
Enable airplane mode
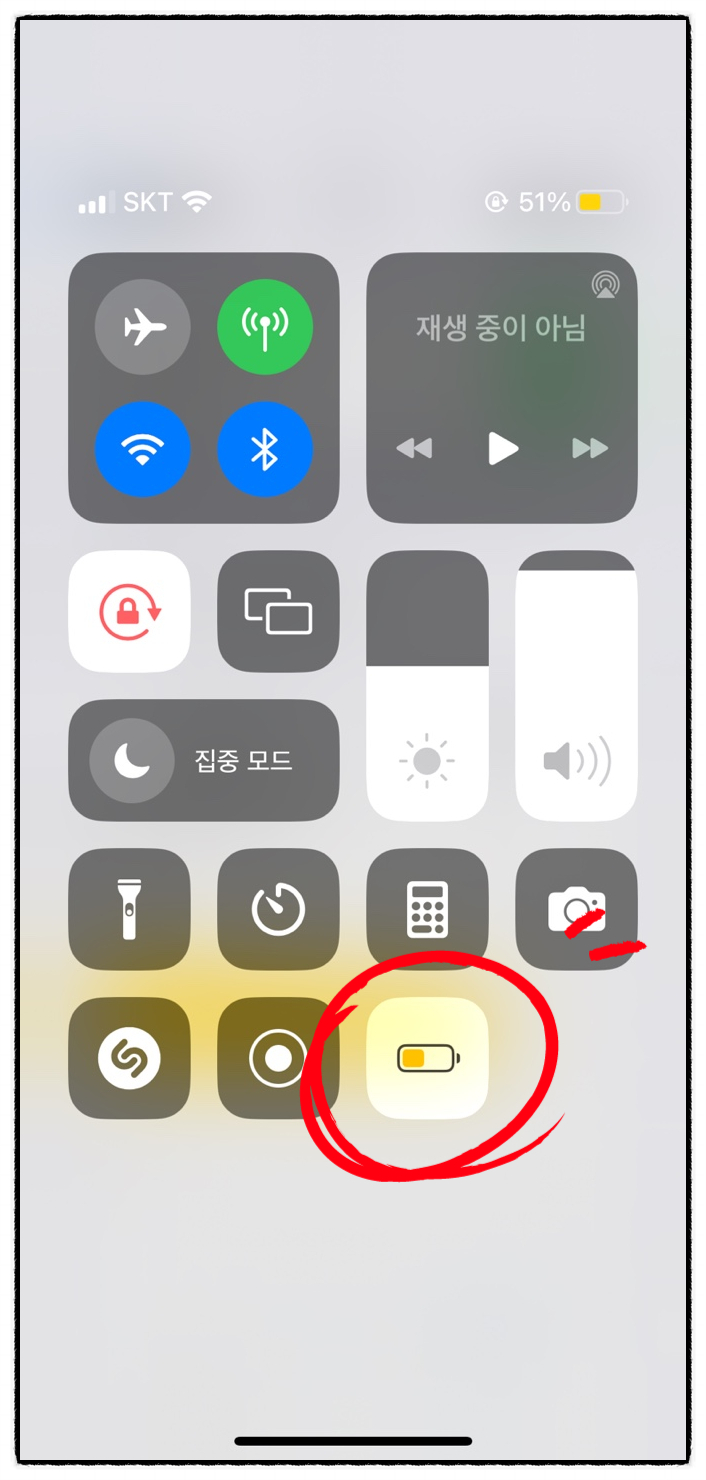[142, 327]
